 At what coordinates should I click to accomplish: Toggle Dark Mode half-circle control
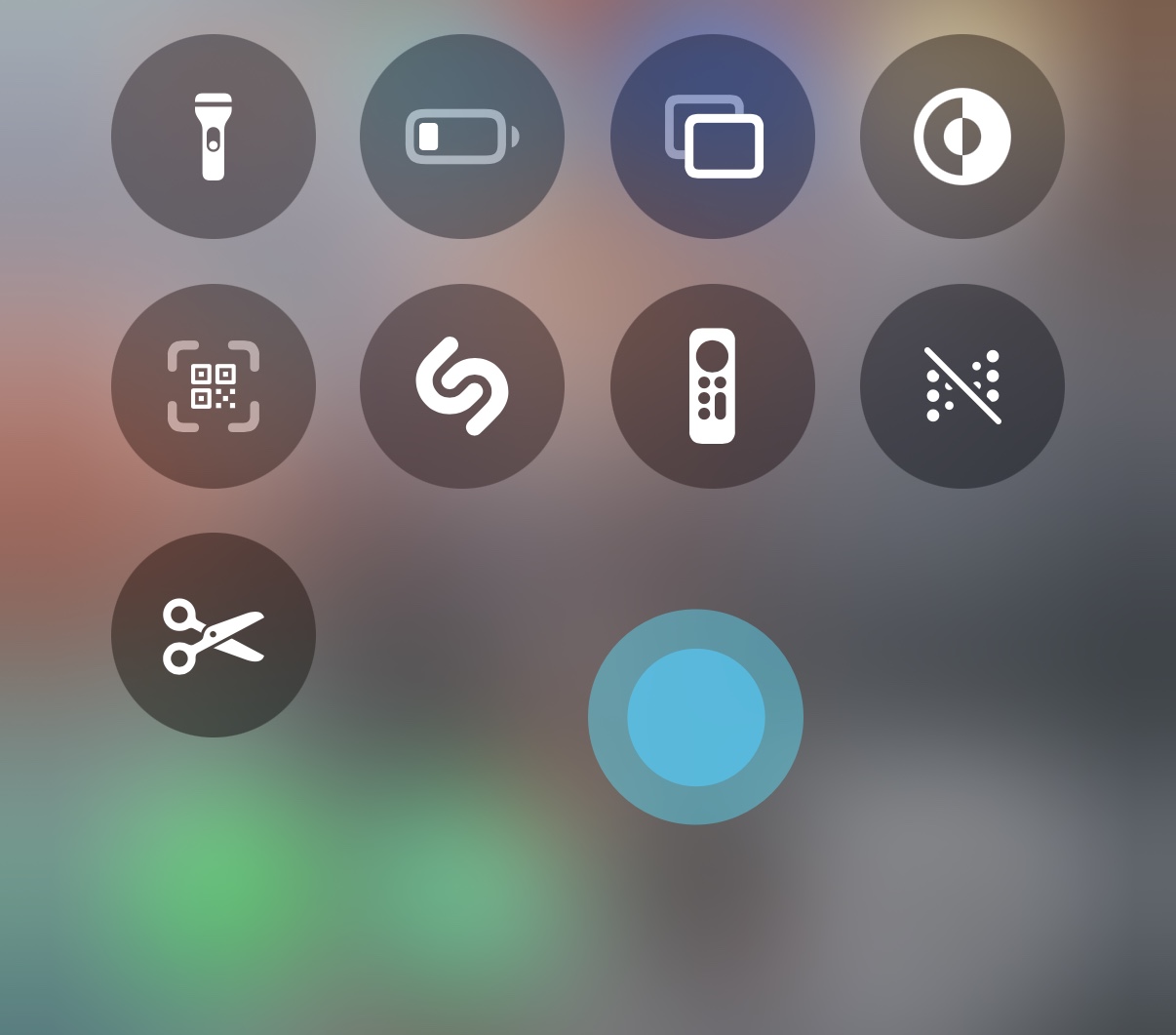coord(962,137)
